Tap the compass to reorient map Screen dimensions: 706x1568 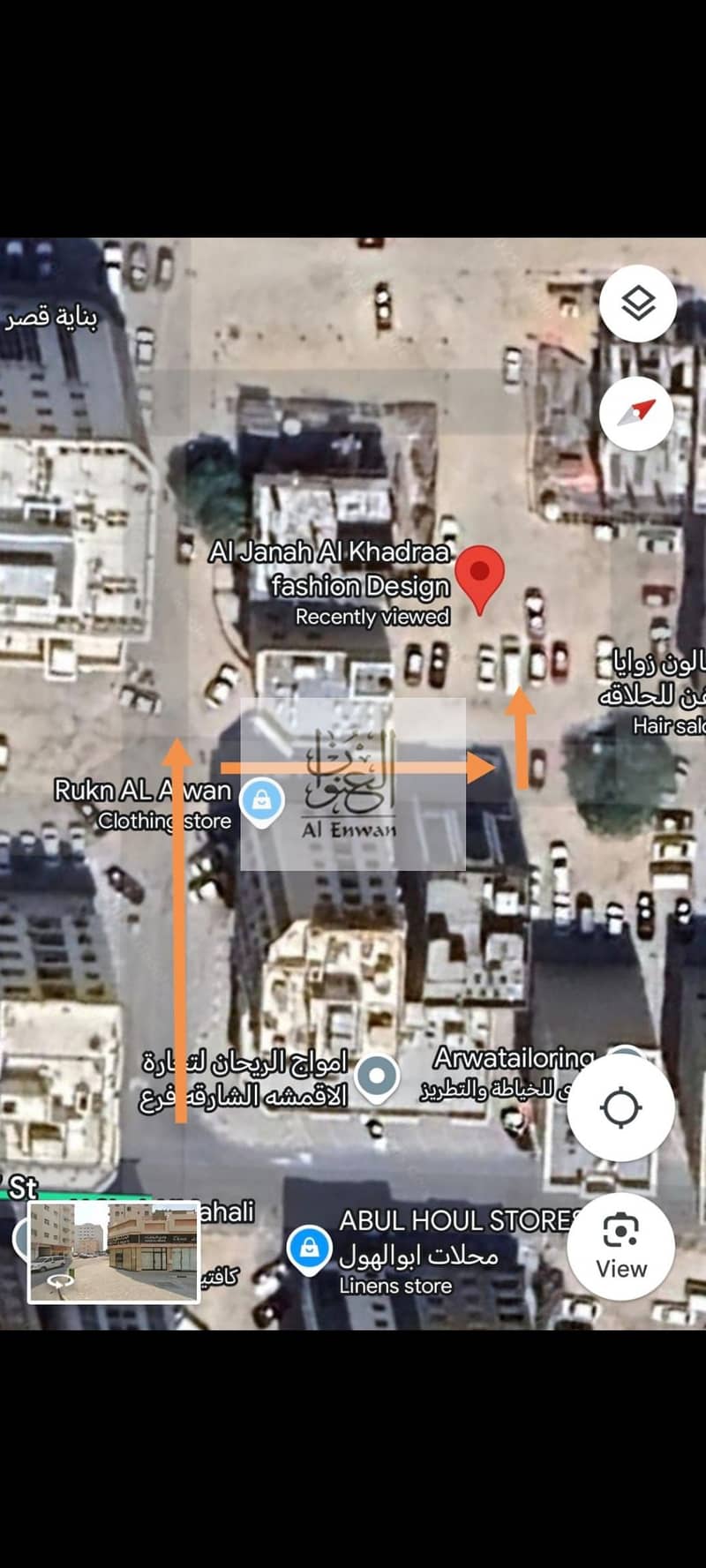pos(637,412)
